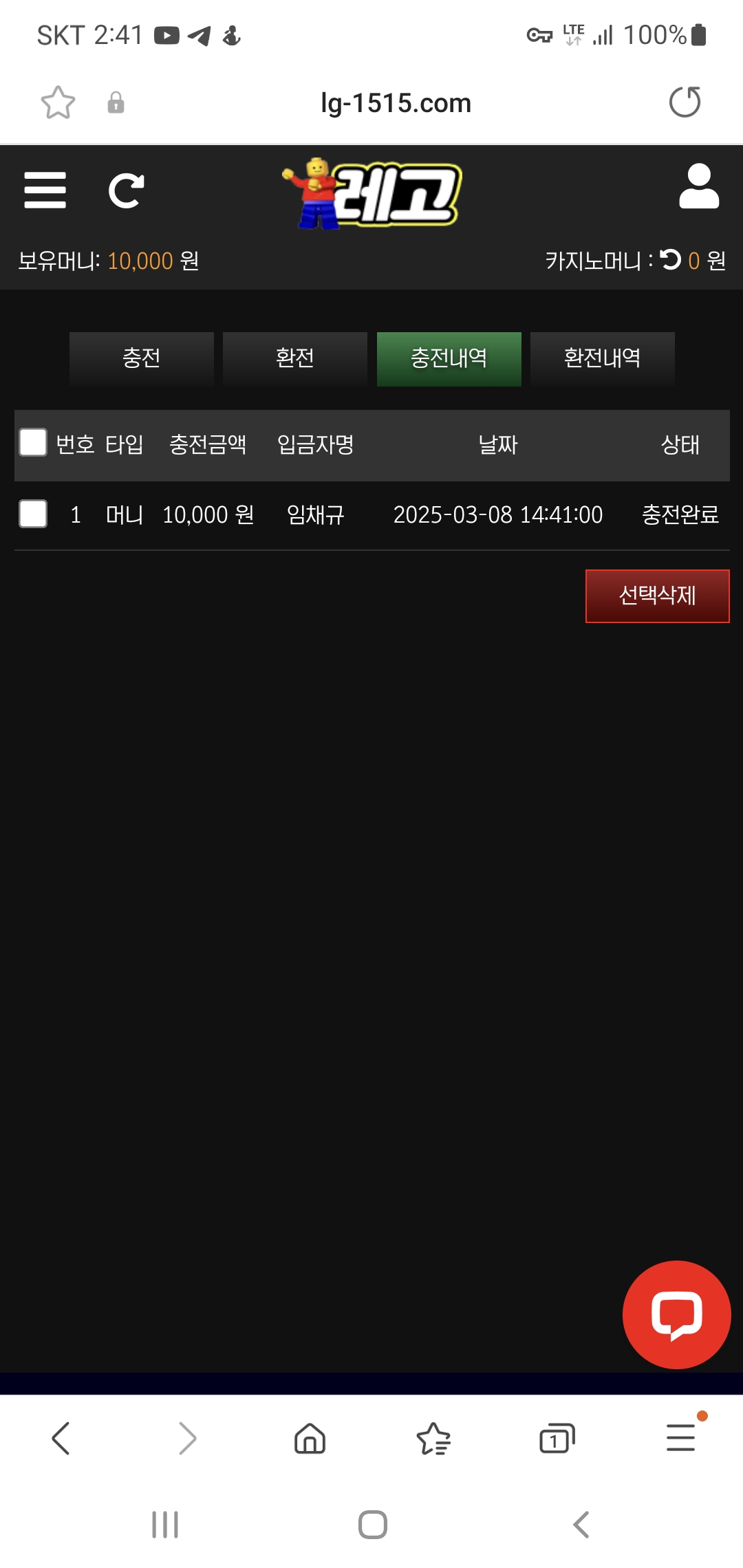Open the browser's three-line menu
The width and height of the screenshot is (743, 1568).
[681, 1438]
